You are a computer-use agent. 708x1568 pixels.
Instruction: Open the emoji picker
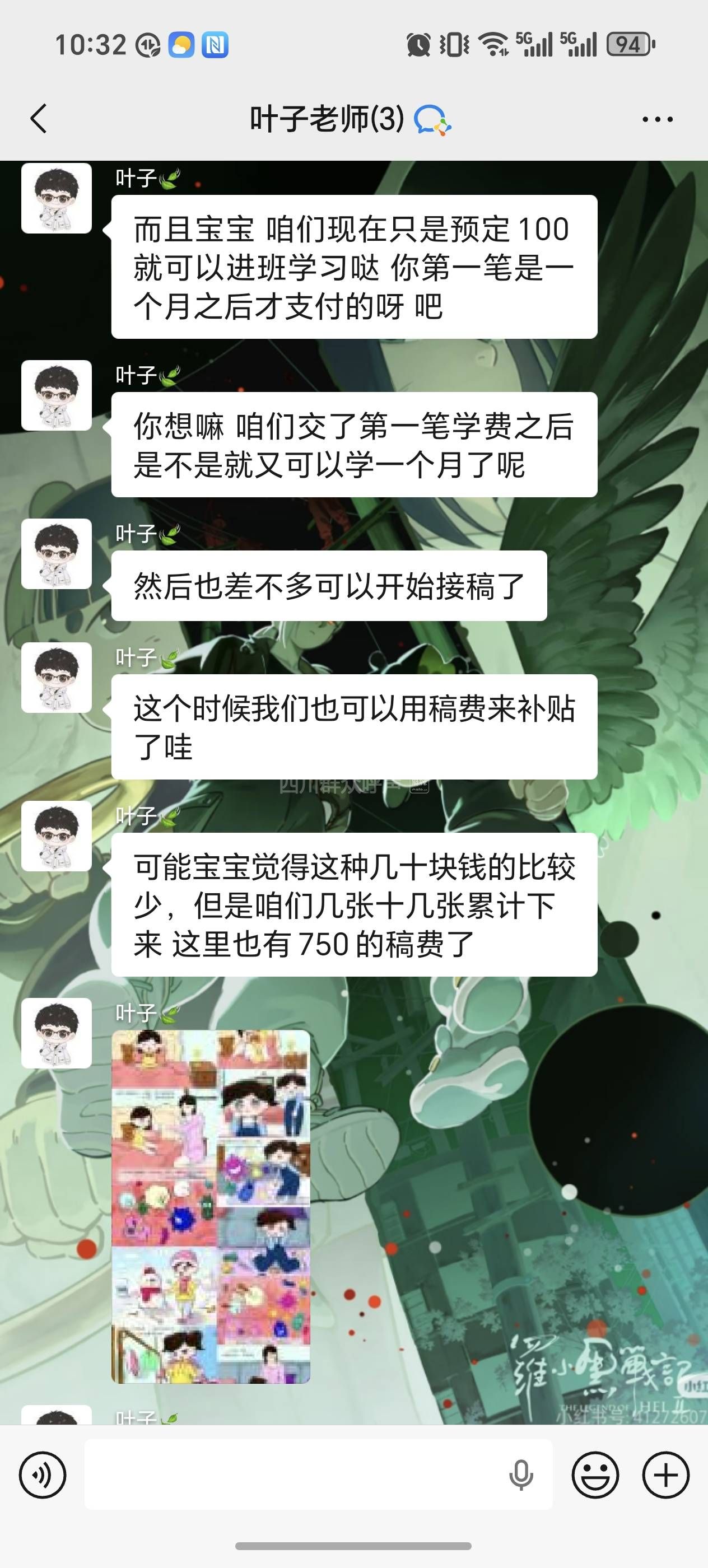tap(595, 1475)
